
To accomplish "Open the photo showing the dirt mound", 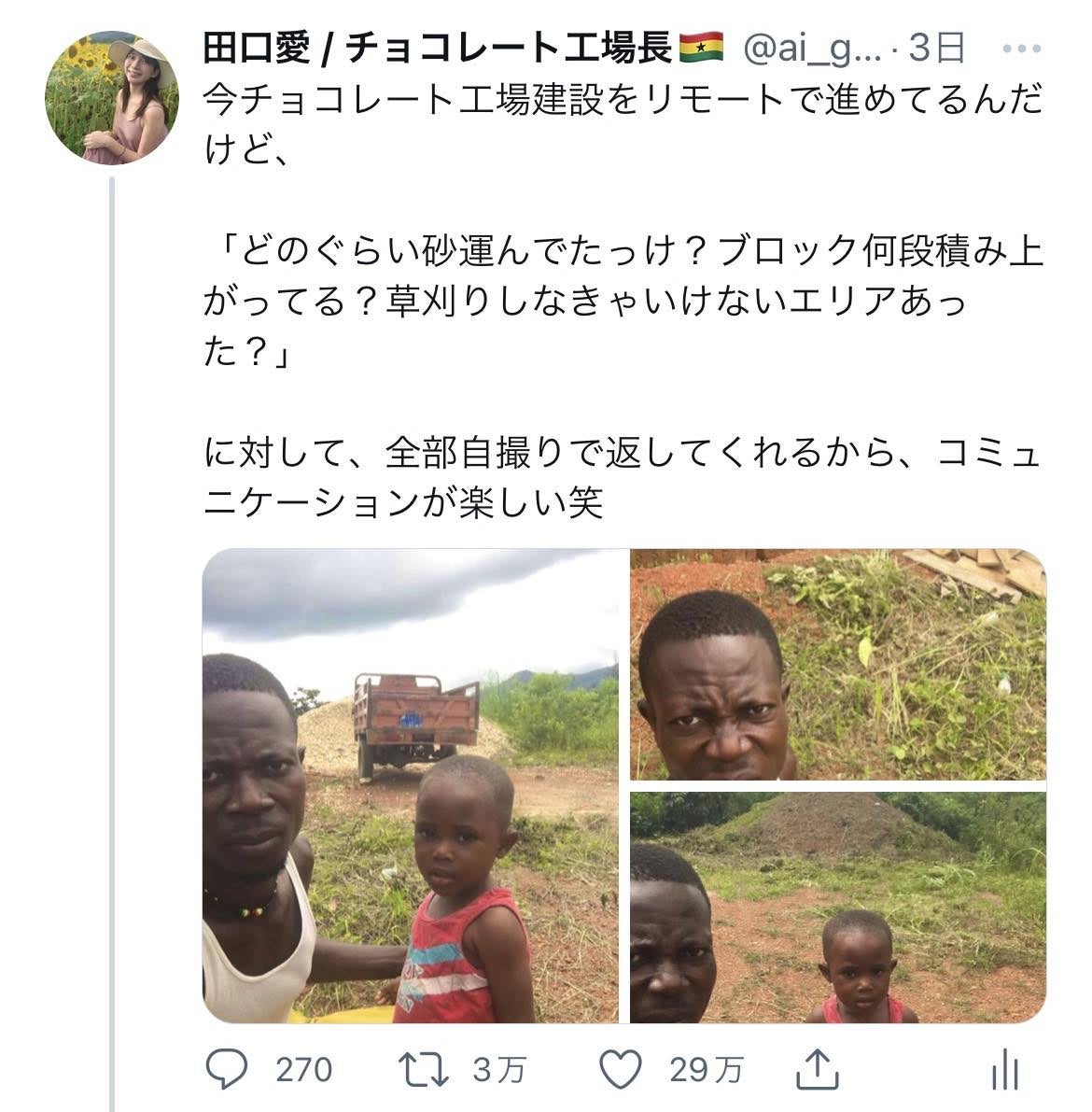I will [838, 907].
